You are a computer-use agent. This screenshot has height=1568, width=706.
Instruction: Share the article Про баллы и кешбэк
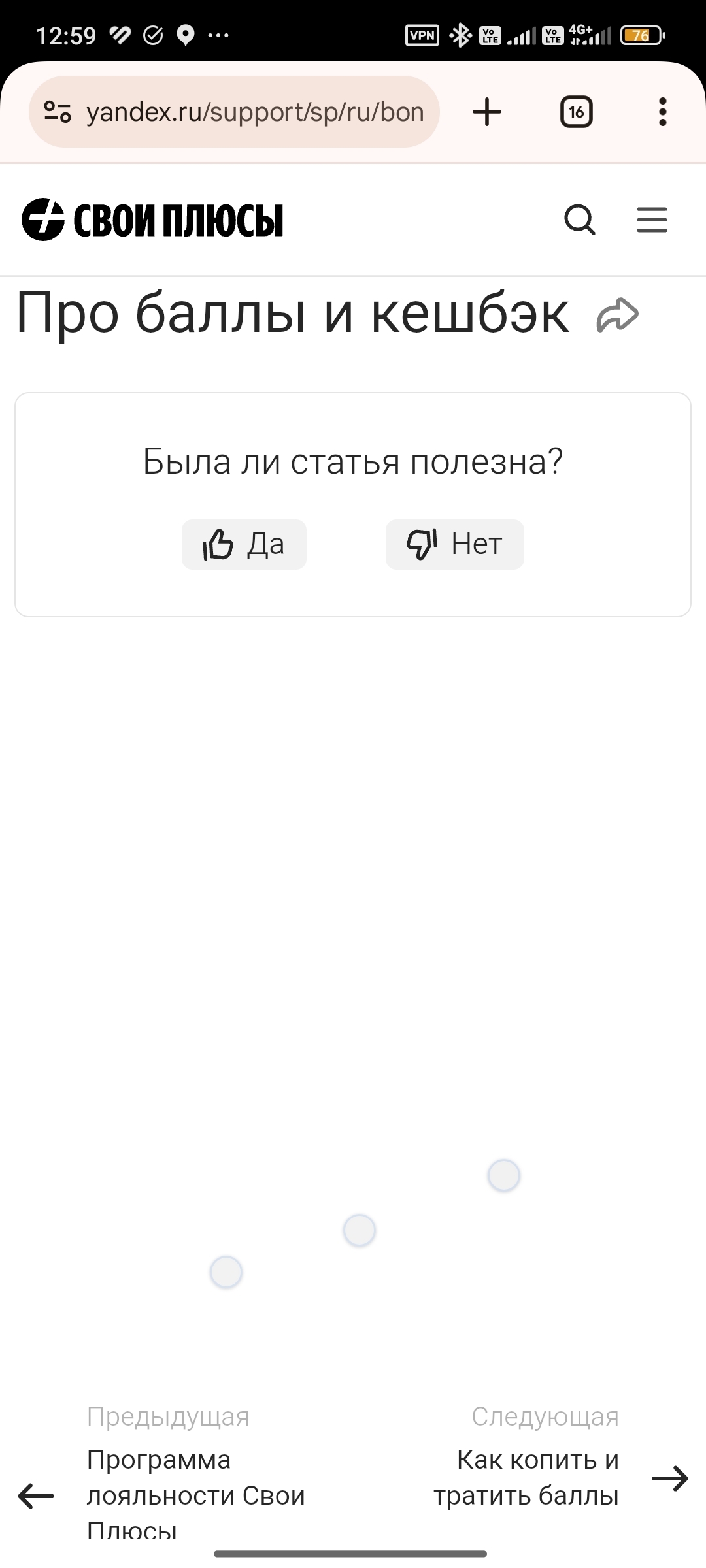coord(617,315)
